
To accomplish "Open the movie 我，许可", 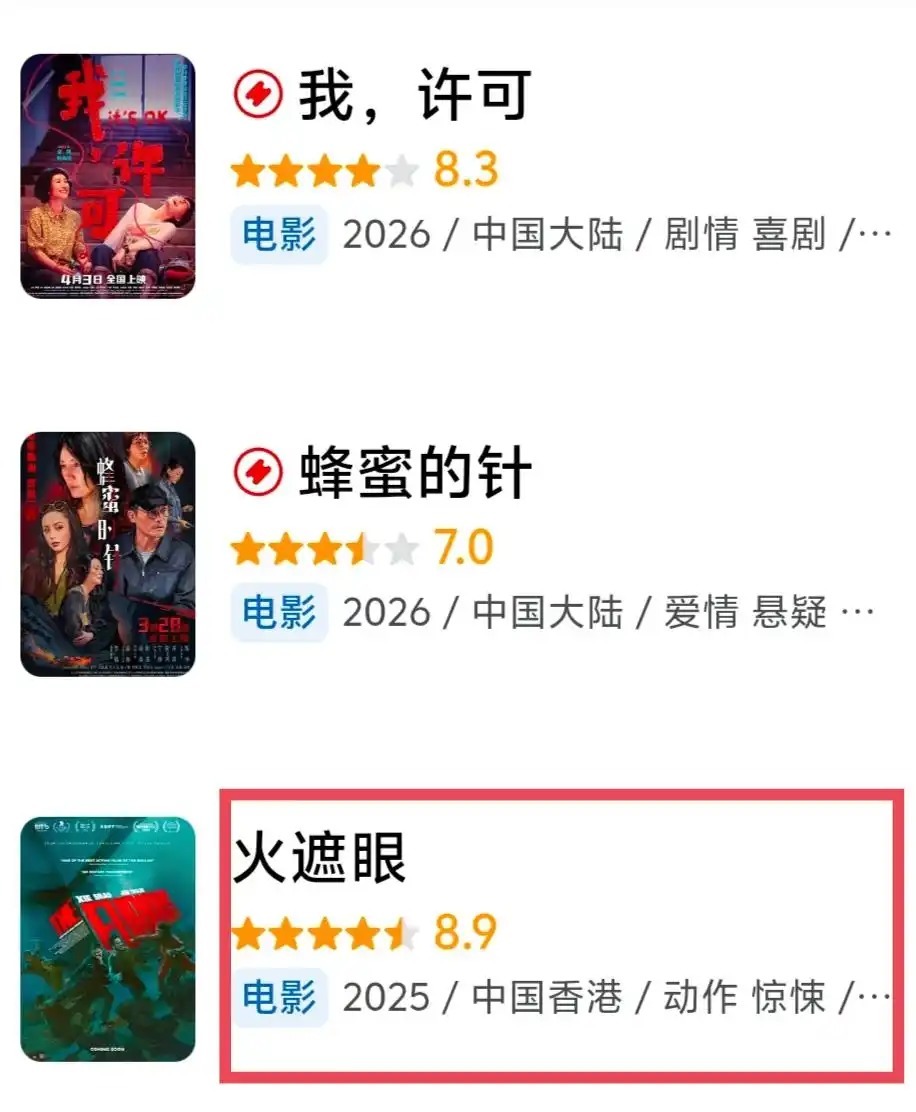I will [x=414, y=97].
